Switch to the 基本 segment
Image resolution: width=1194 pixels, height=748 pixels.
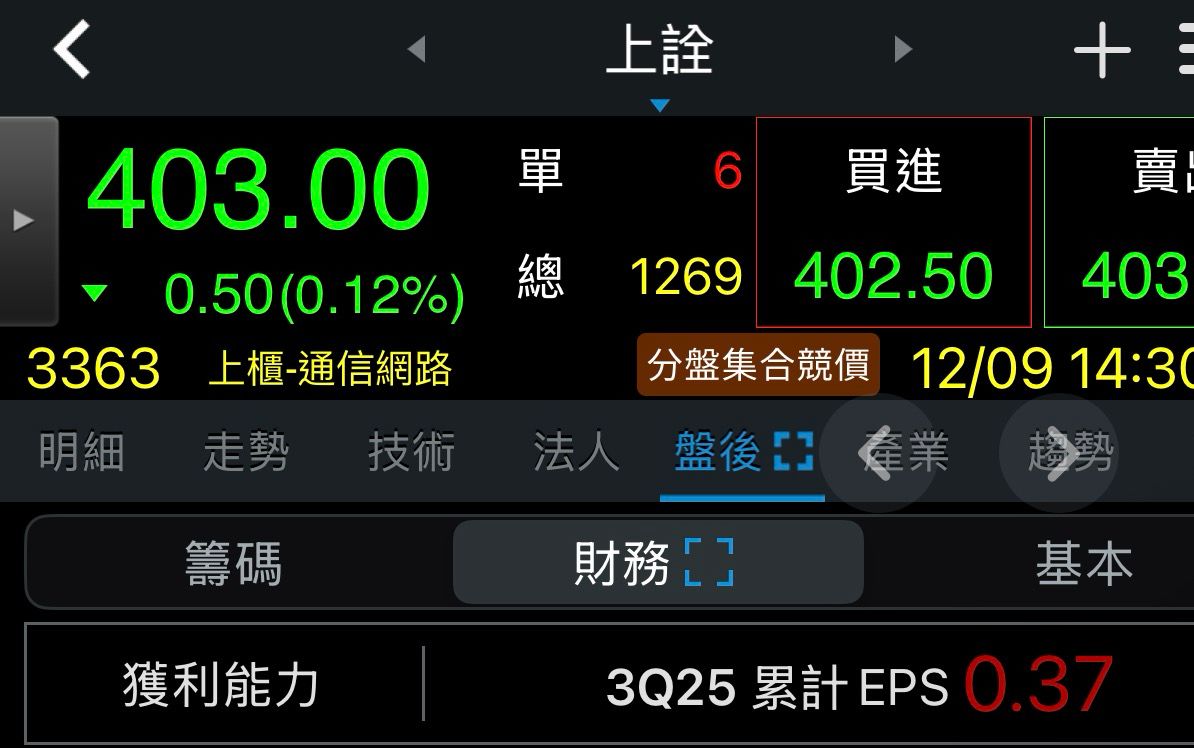coord(1083,563)
